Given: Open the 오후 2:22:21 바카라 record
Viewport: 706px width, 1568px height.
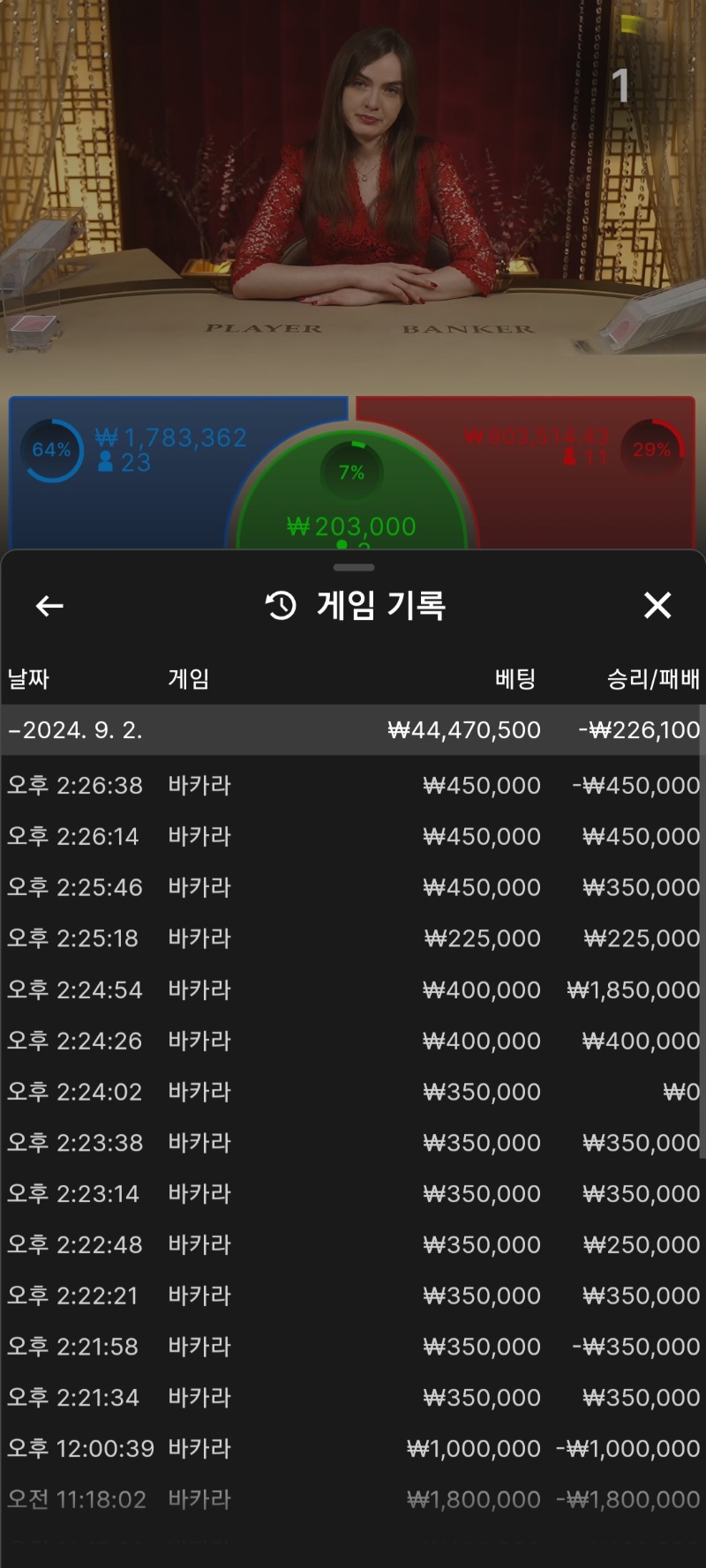Looking at the screenshot, I should [351, 1295].
